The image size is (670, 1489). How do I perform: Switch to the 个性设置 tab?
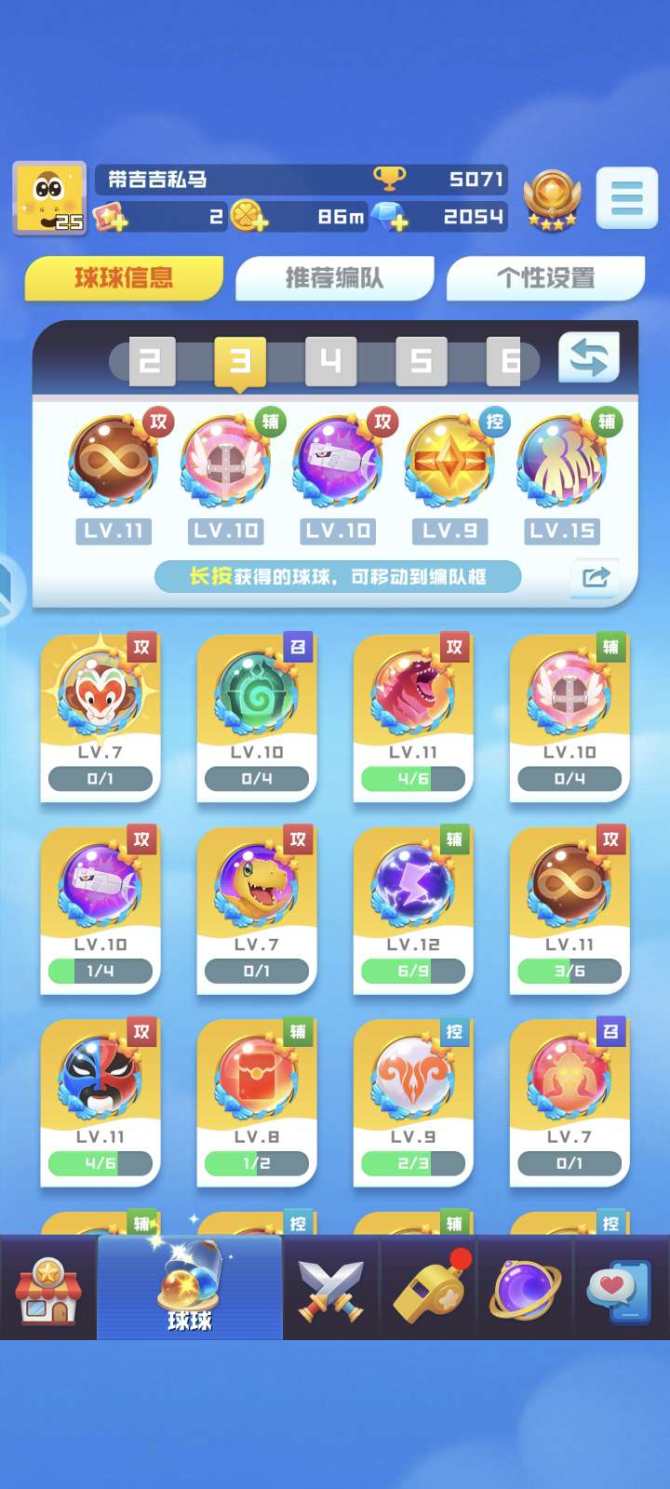[545, 278]
